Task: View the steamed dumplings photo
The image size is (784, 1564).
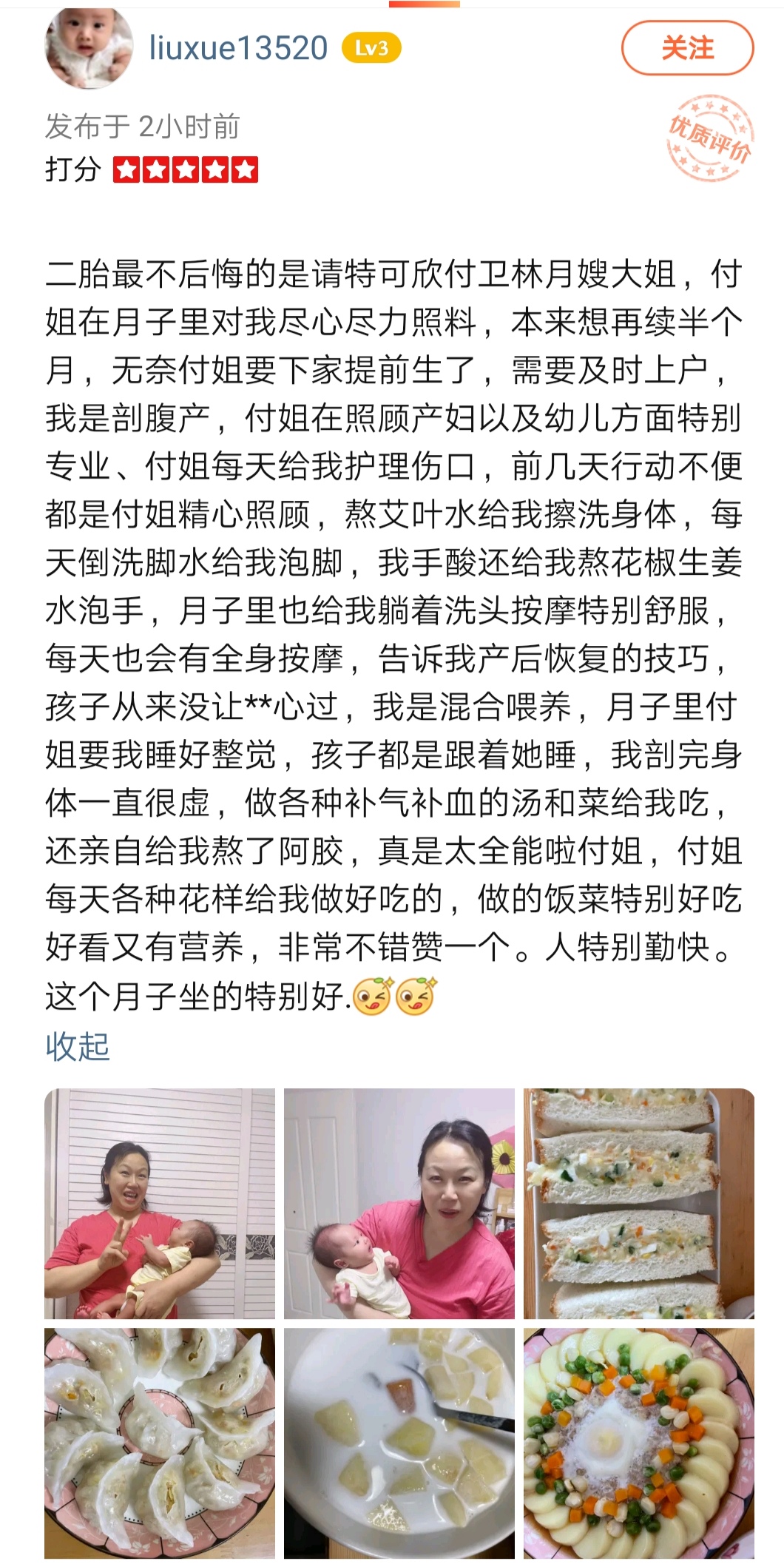Action: [159, 1443]
